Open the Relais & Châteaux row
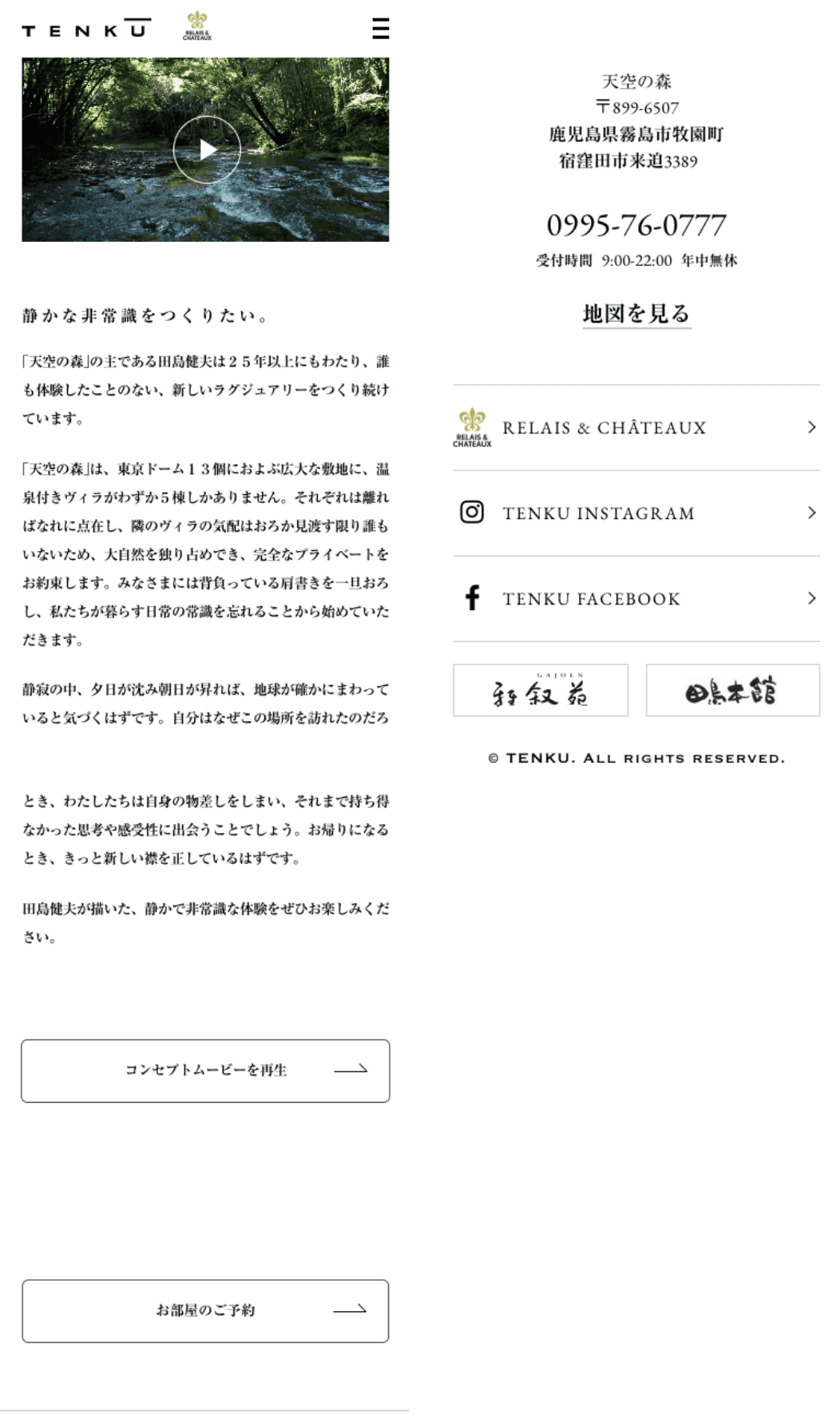This screenshot has width=840, height=1415. [636, 428]
